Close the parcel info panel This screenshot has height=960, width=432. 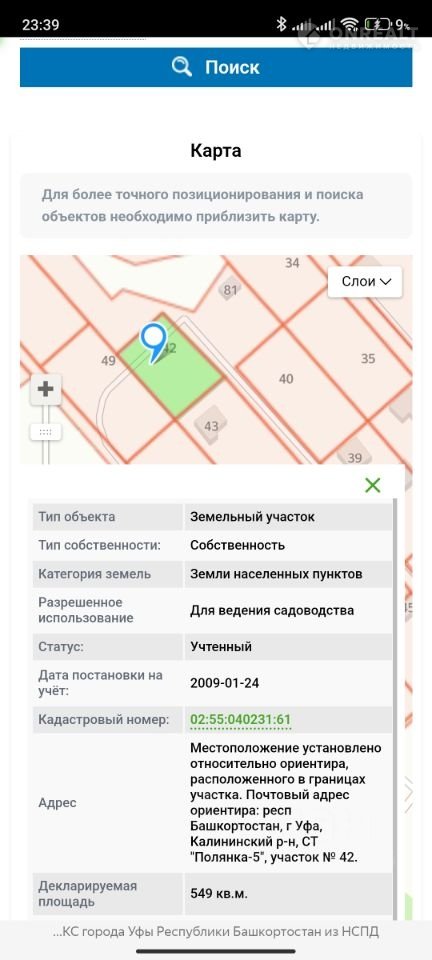click(x=373, y=486)
